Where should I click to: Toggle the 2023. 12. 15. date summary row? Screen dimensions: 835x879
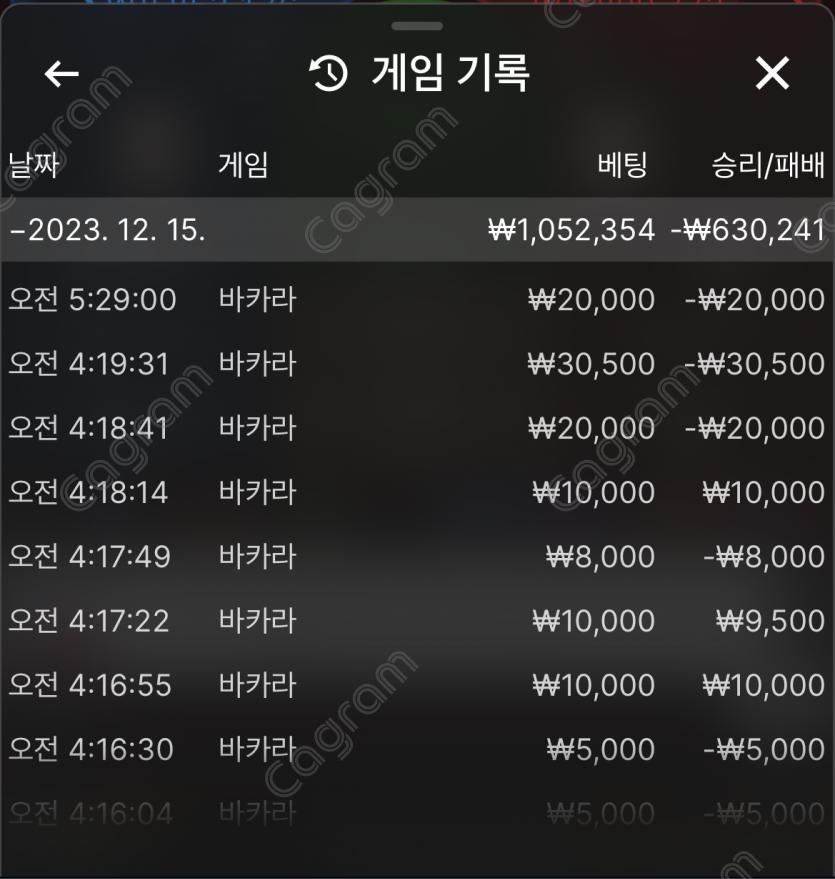point(417,228)
